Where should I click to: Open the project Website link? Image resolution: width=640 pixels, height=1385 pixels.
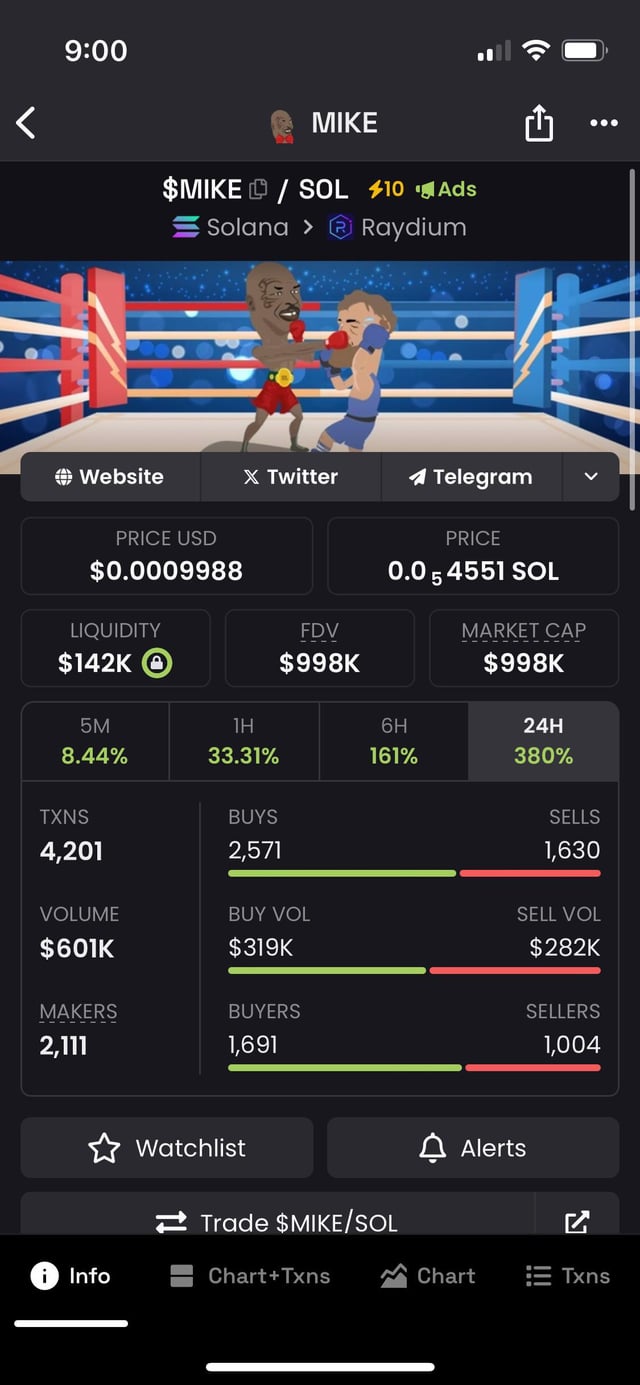click(110, 477)
